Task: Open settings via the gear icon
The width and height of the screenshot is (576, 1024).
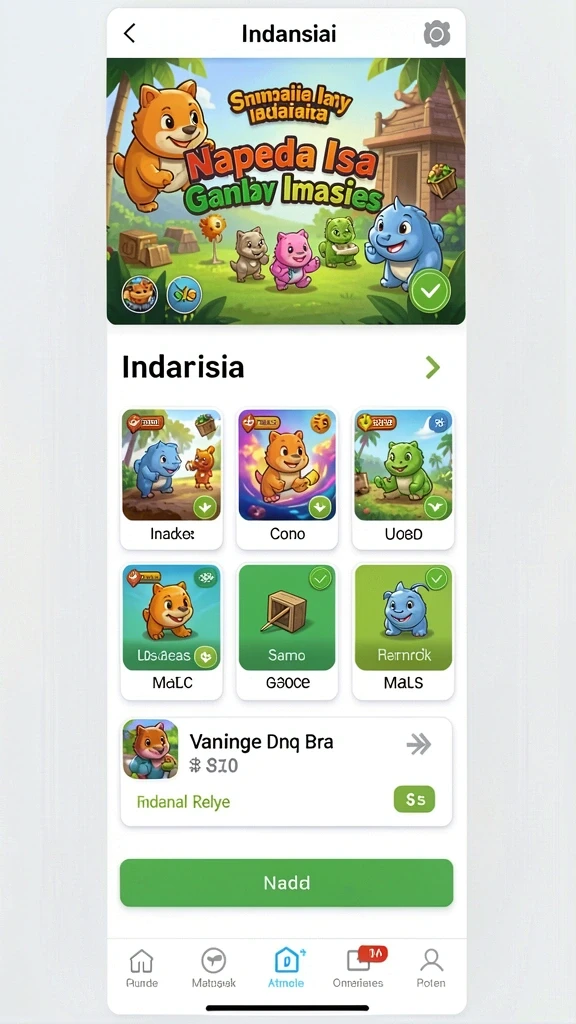Action: pyautogui.click(x=437, y=33)
